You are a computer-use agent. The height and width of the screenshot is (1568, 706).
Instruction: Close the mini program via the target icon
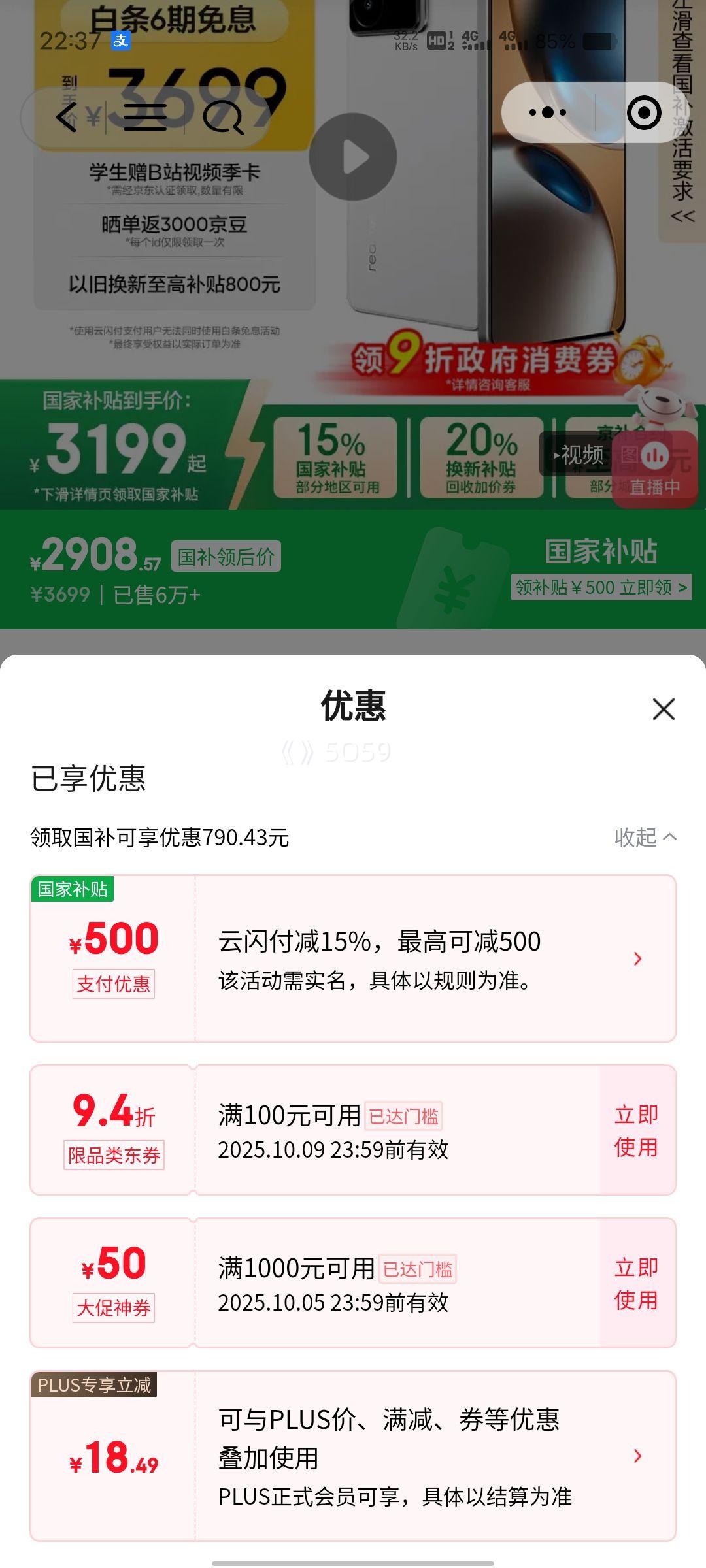(x=643, y=113)
